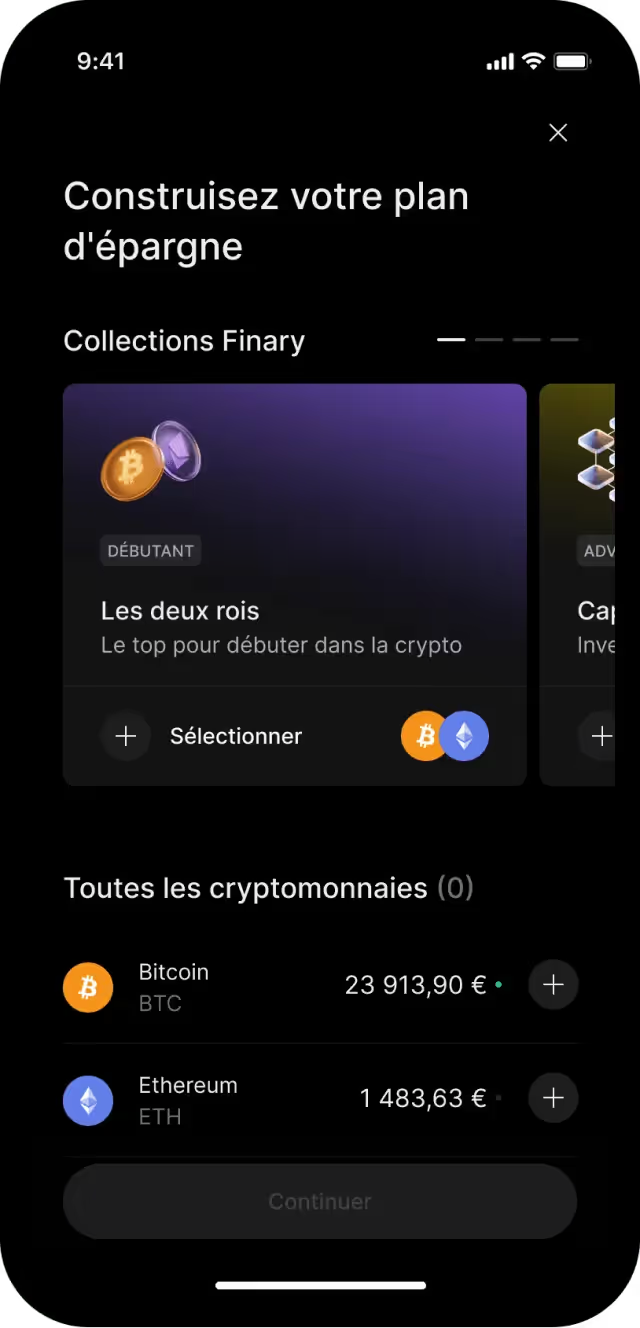
Task: Add Bitcoin with its plus button
Action: tap(553, 985)
